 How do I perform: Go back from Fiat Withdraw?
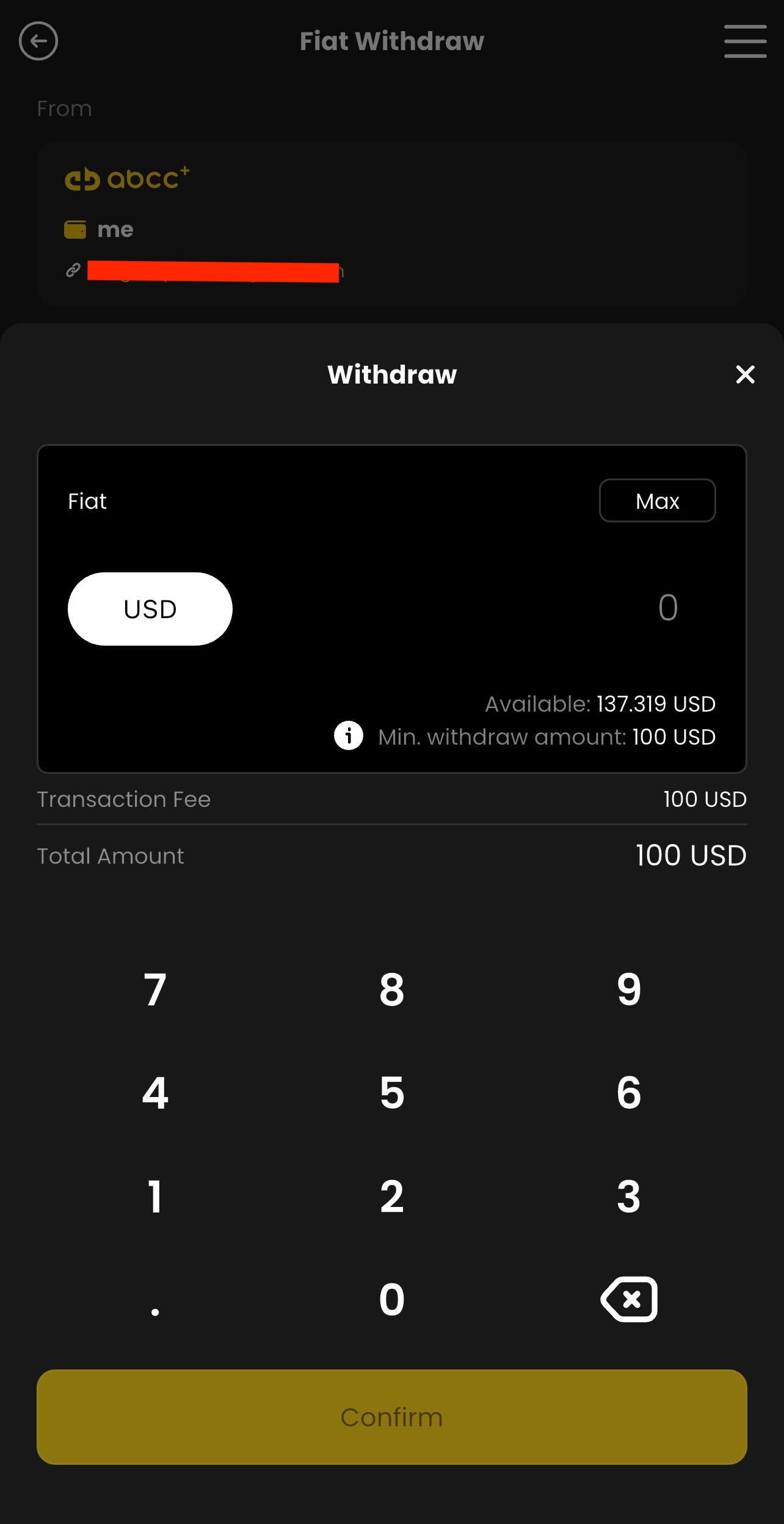click(x=38, y=41)
